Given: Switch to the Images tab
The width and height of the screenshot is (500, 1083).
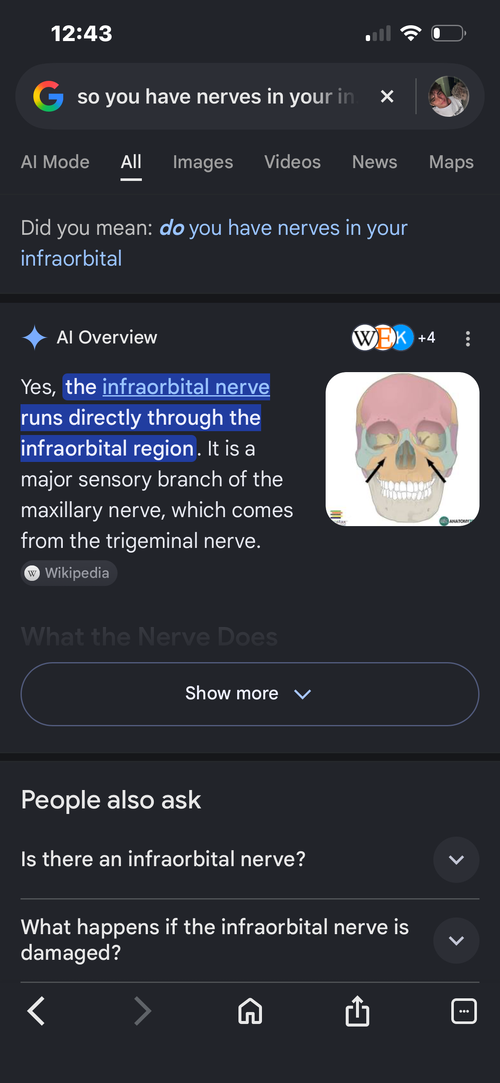Looking at the screenshot, I should click(203, 162).
